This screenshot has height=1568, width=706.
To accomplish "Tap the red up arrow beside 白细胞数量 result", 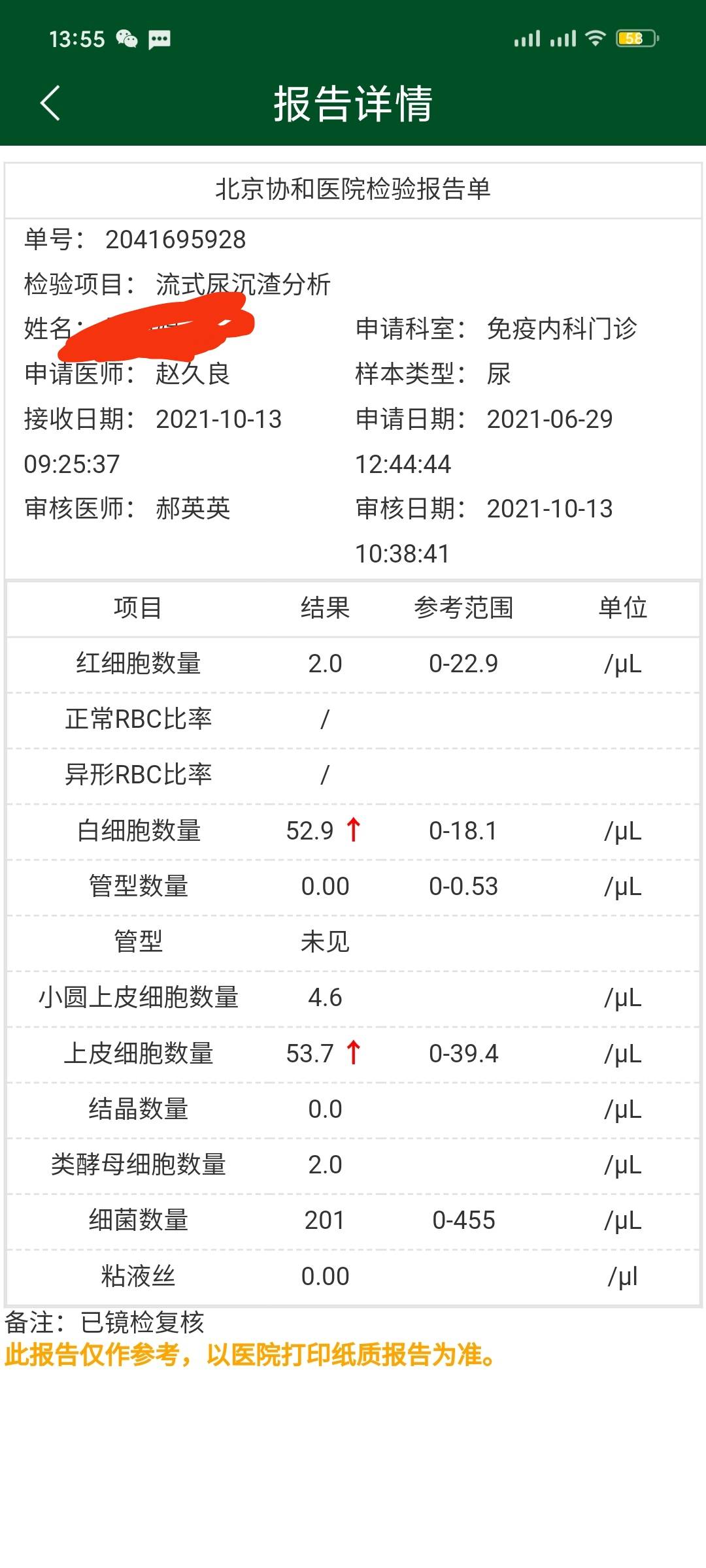I will (x=354, y=830).
